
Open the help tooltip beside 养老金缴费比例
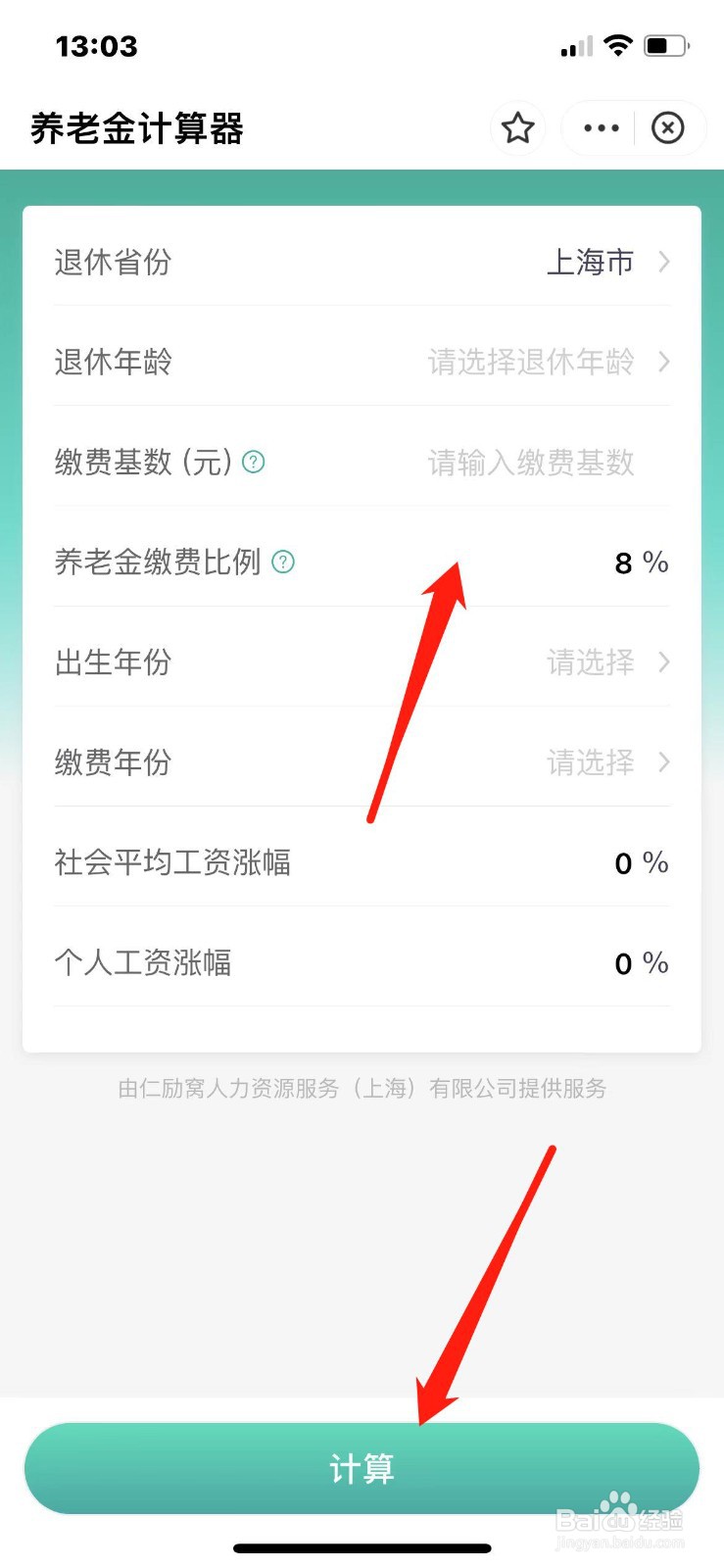point(282,562)
